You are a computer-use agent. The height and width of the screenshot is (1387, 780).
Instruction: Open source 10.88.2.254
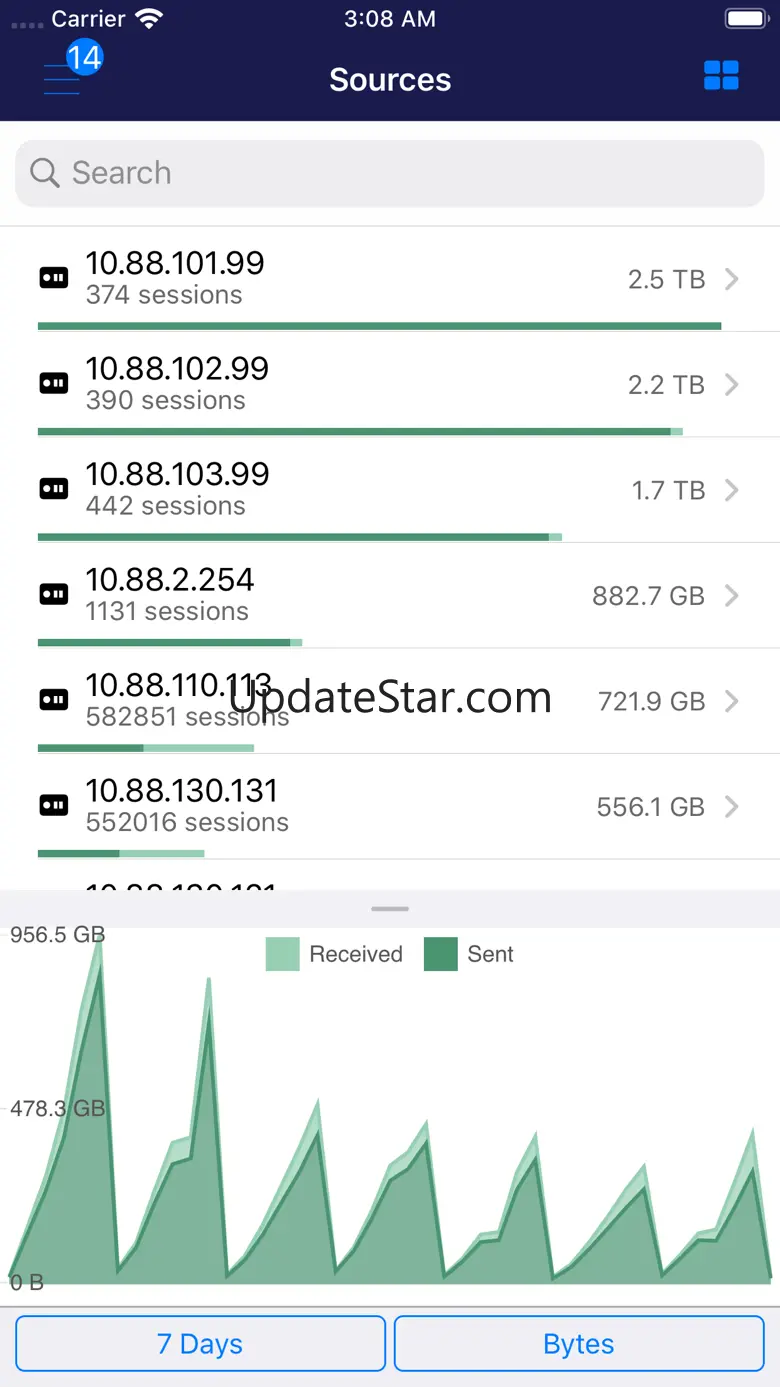[x=390, y=596]
